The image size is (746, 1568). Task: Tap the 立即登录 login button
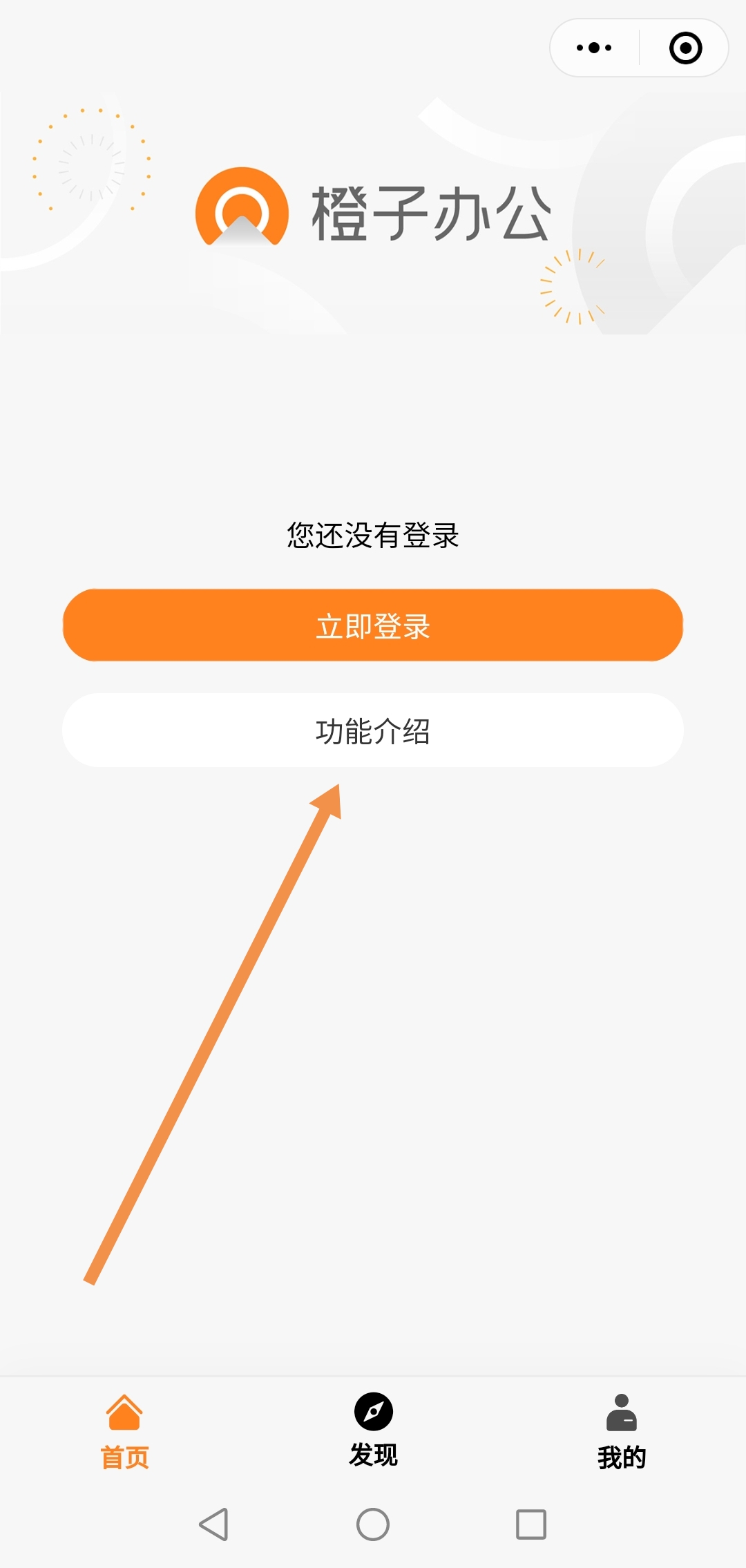coord(373,625)
